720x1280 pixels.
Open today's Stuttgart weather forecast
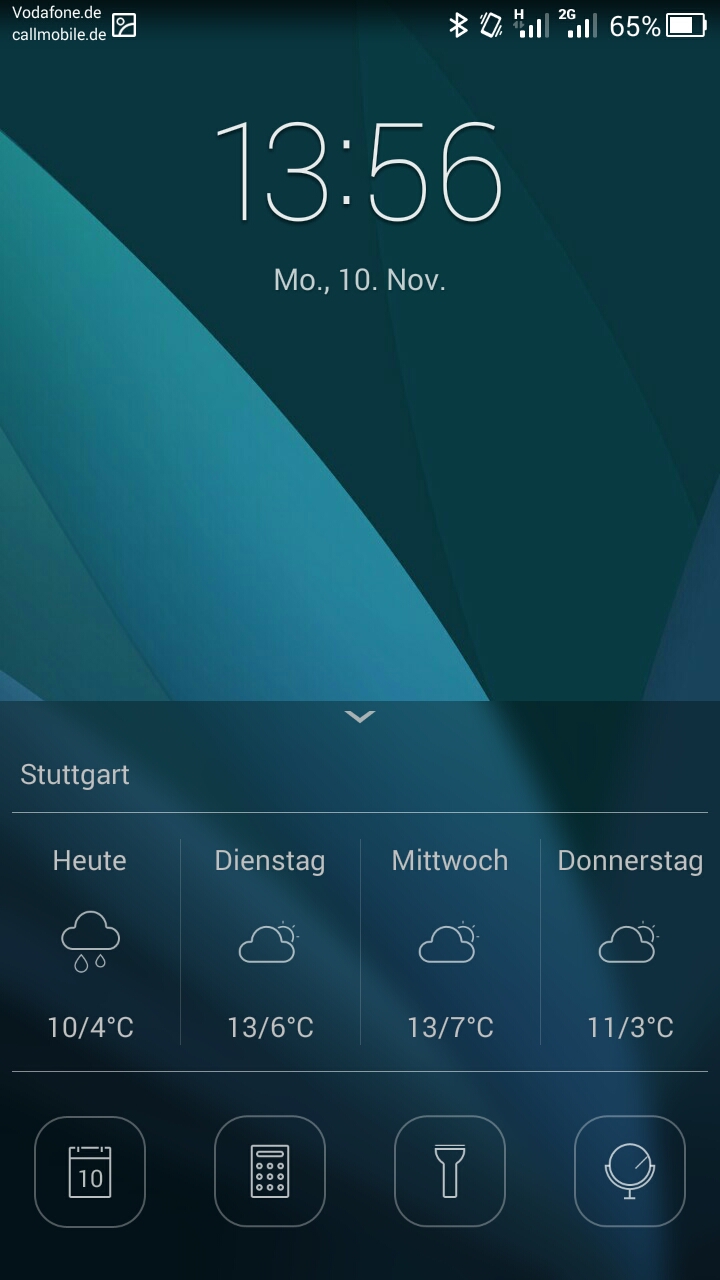click(90, 943)
